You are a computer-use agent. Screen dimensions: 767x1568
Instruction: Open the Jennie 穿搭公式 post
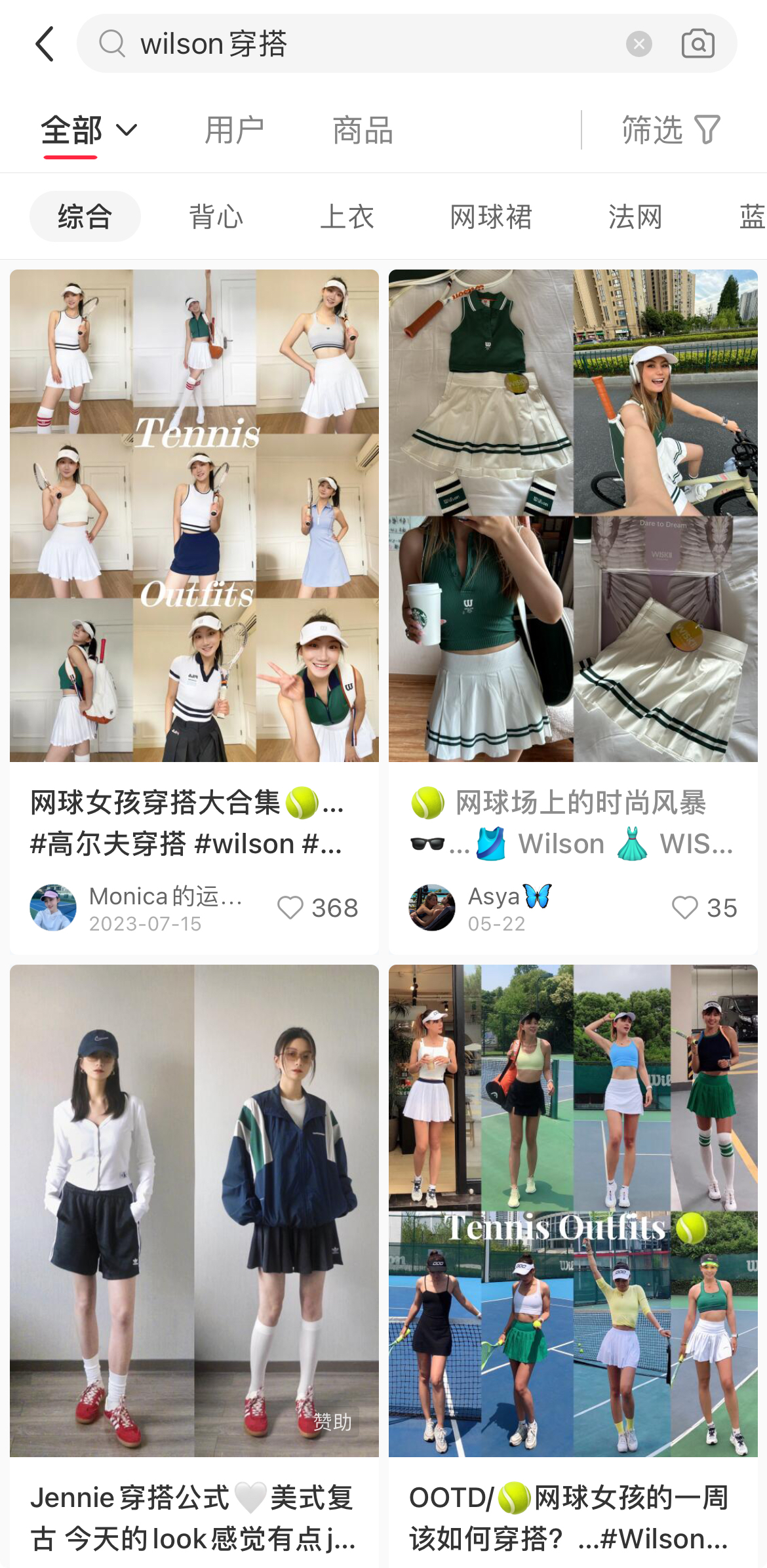click(x=194, y=1211)
